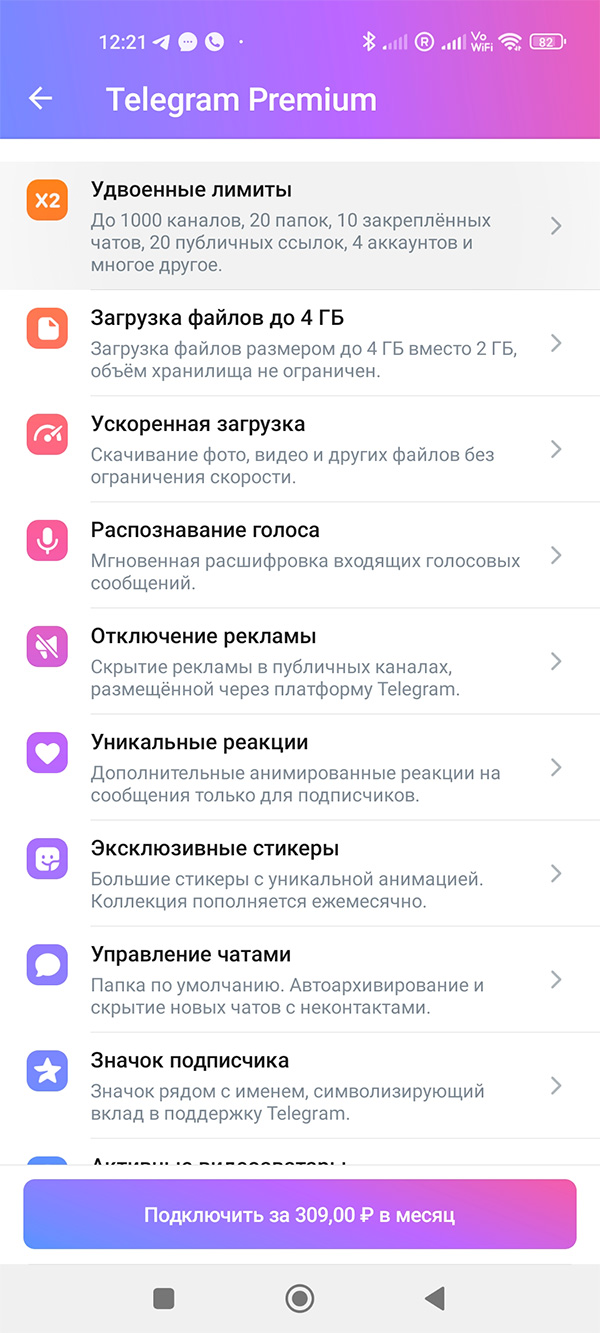This screenshot has height=1333, width=600.
Task: View Эксклюзивные стикеры details
Action: point(300,873)
